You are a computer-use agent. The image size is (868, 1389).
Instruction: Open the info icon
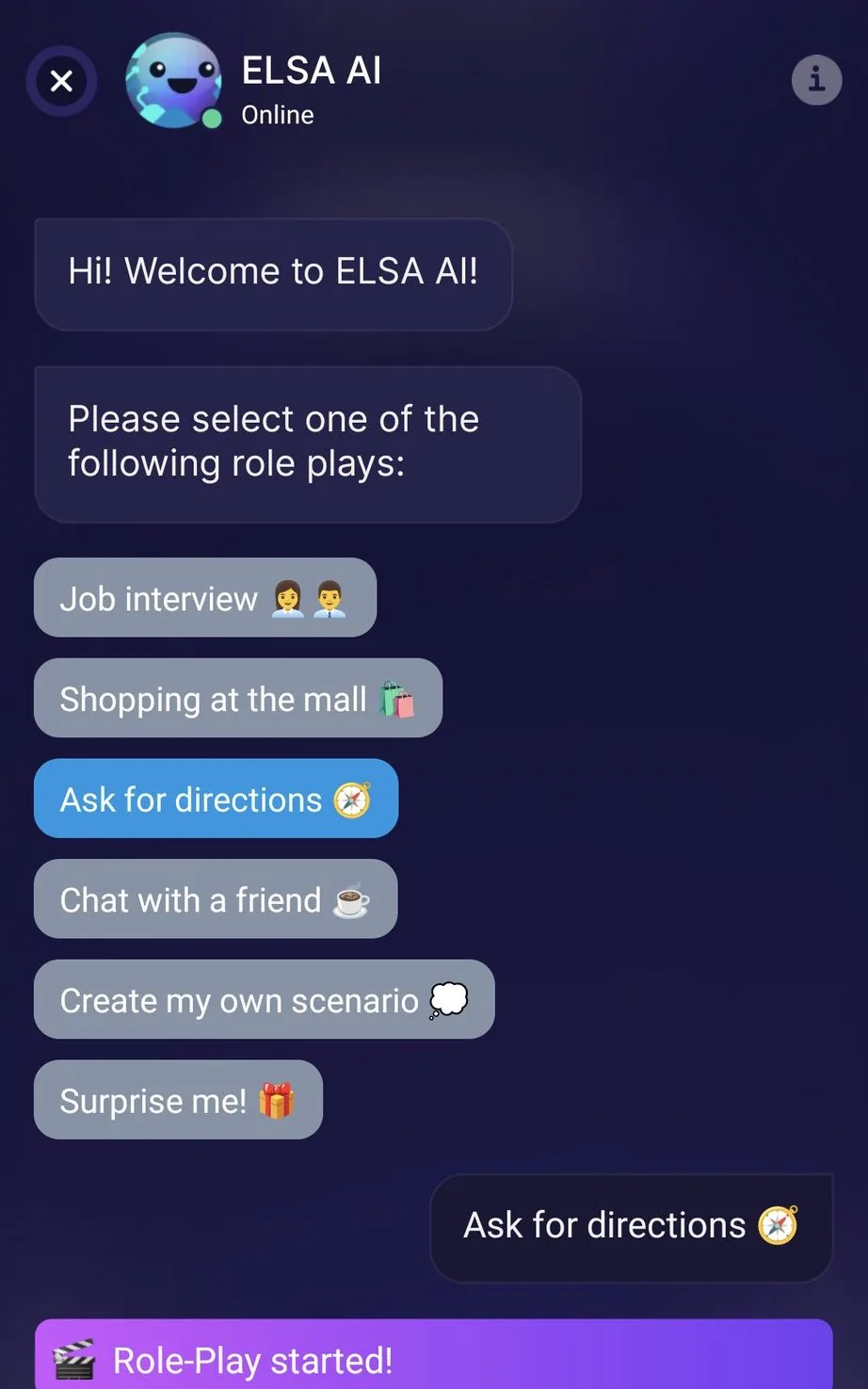(816, 79)
